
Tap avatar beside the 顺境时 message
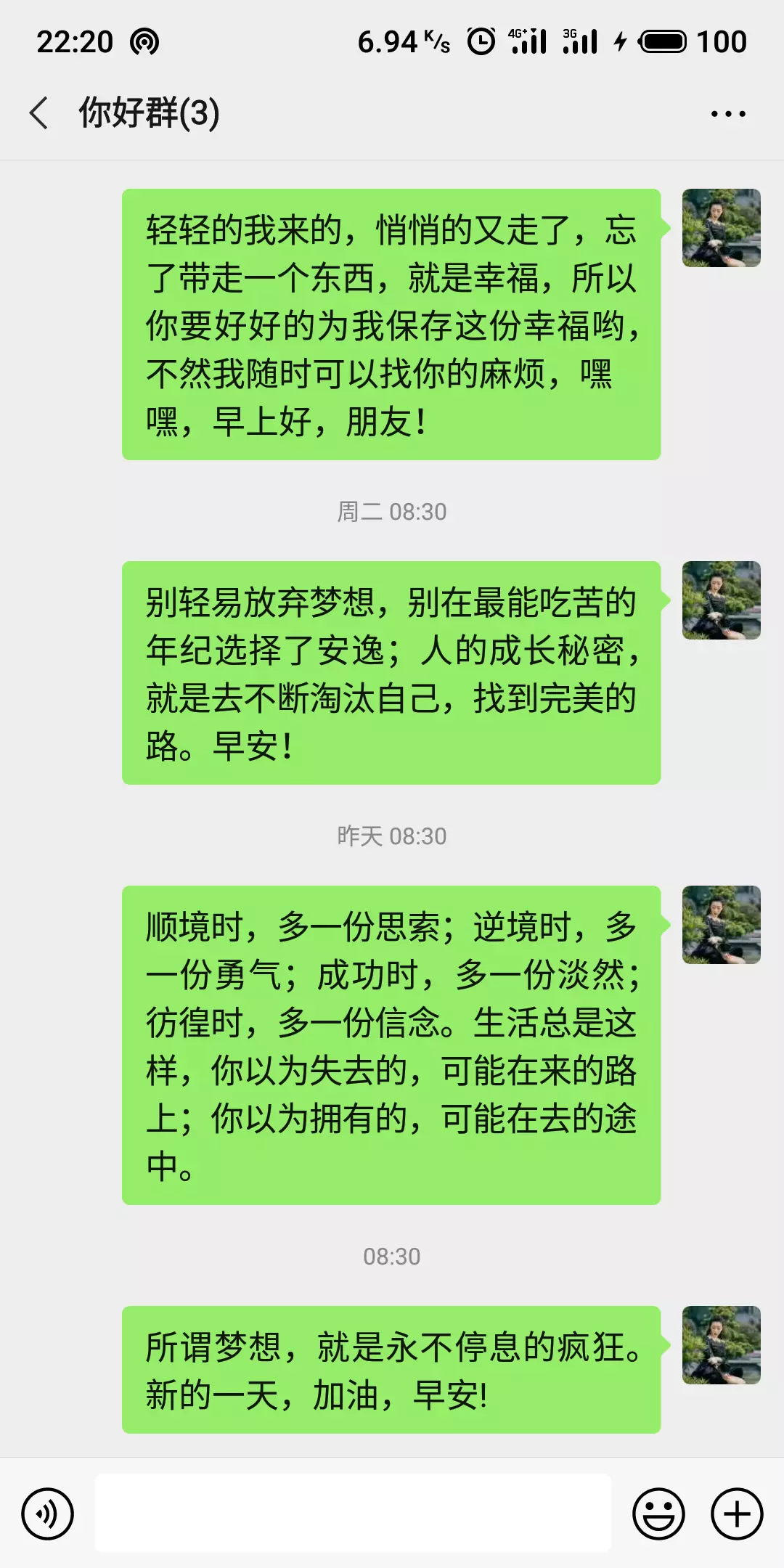tap(721, 925)
